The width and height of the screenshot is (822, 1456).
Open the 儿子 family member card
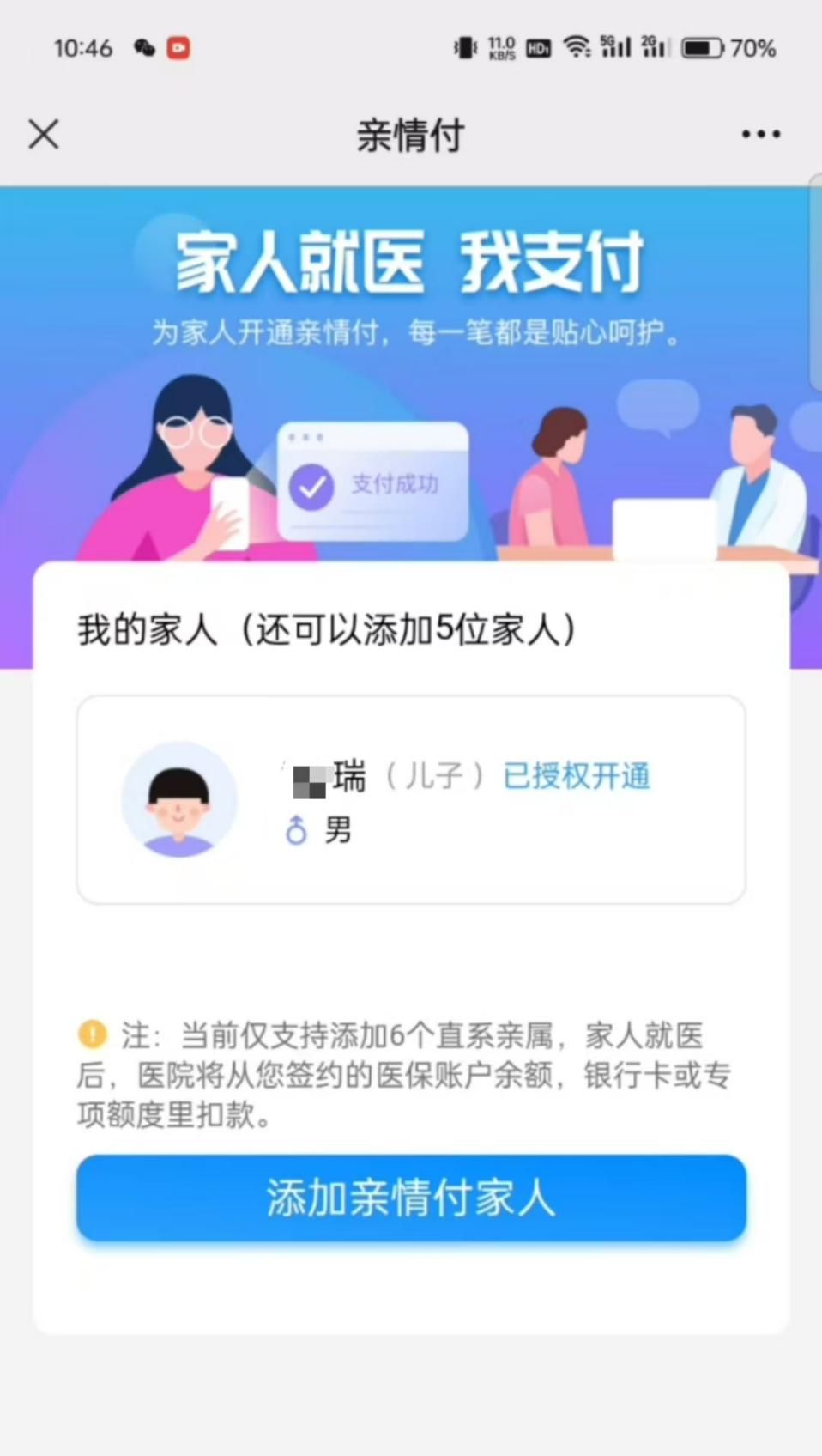(x=410, y=799)
